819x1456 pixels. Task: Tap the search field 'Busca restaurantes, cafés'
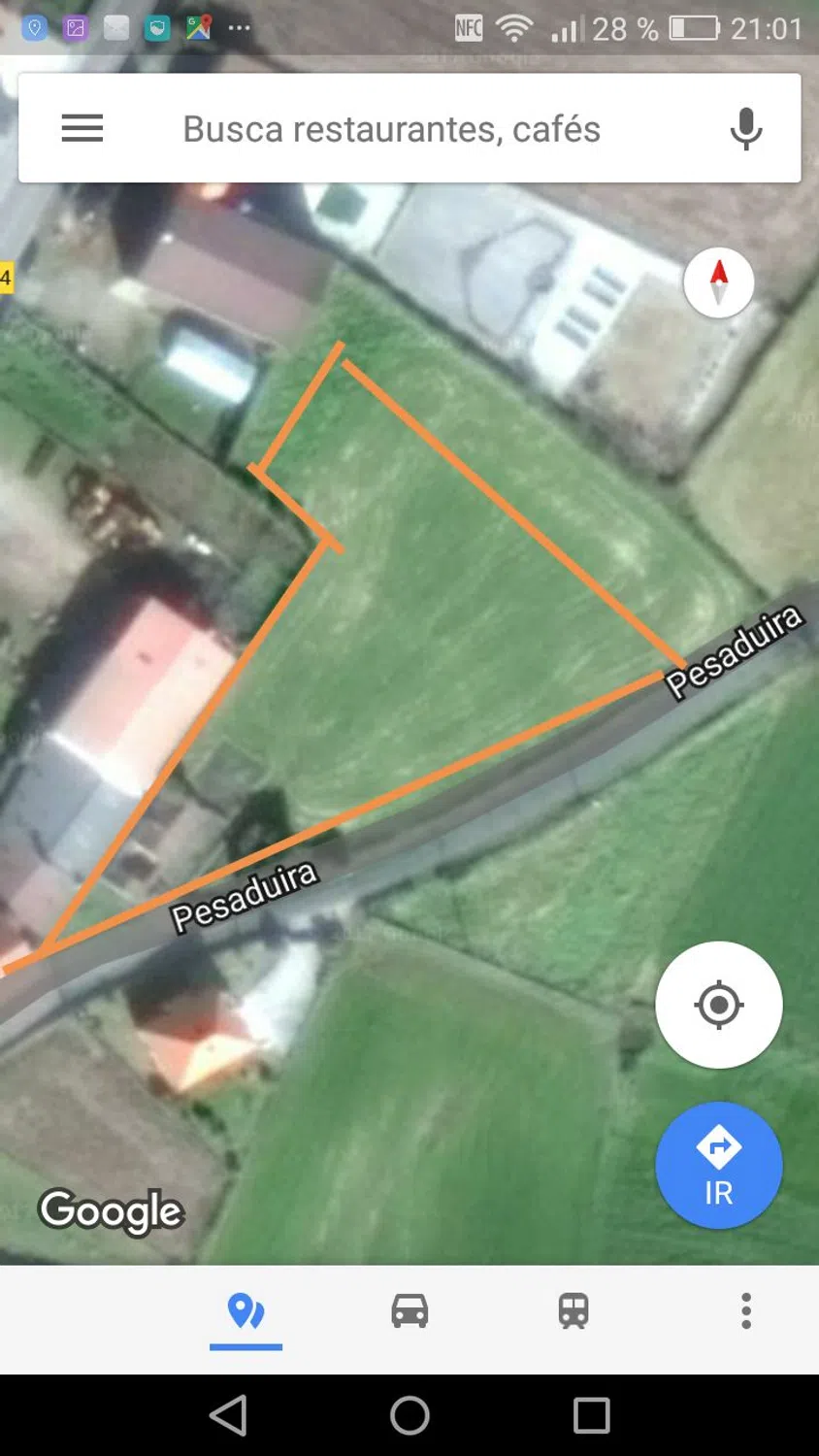pos(391,129)
